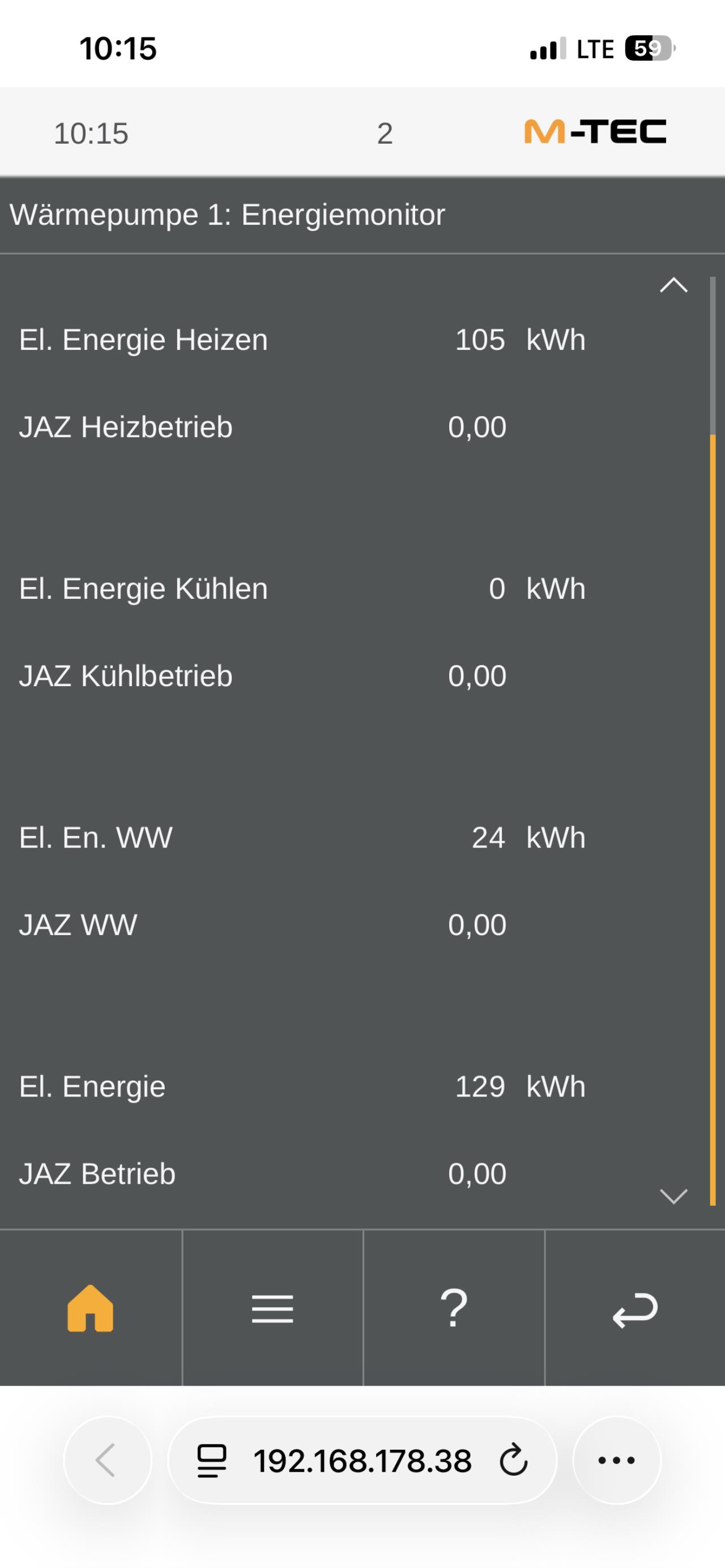Return to previous page with back arrow

coord(635,1309)
